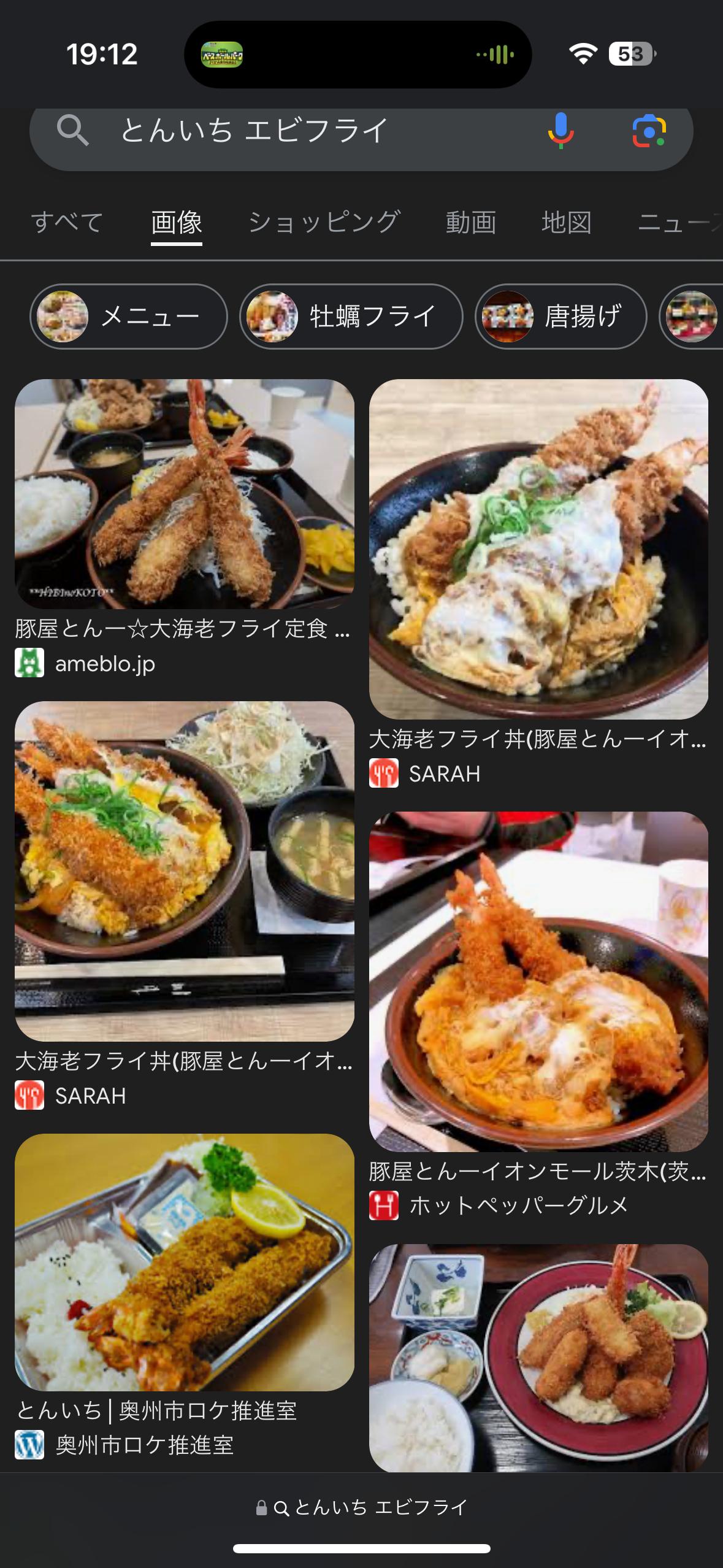The image size is (723, 1568).
Task: Select the 牡蠣フライ filter chip
Action: (351, 317)
